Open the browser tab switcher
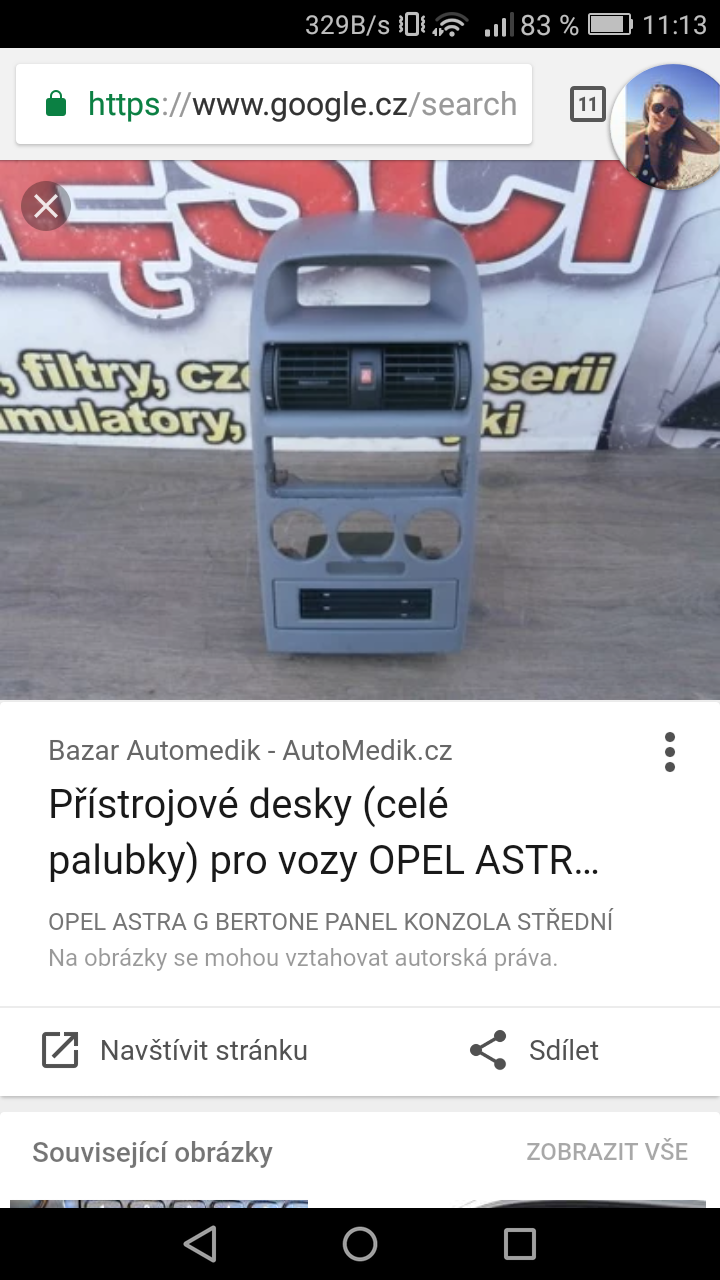This screenshot has height=1280, width=720. point(587,104)
